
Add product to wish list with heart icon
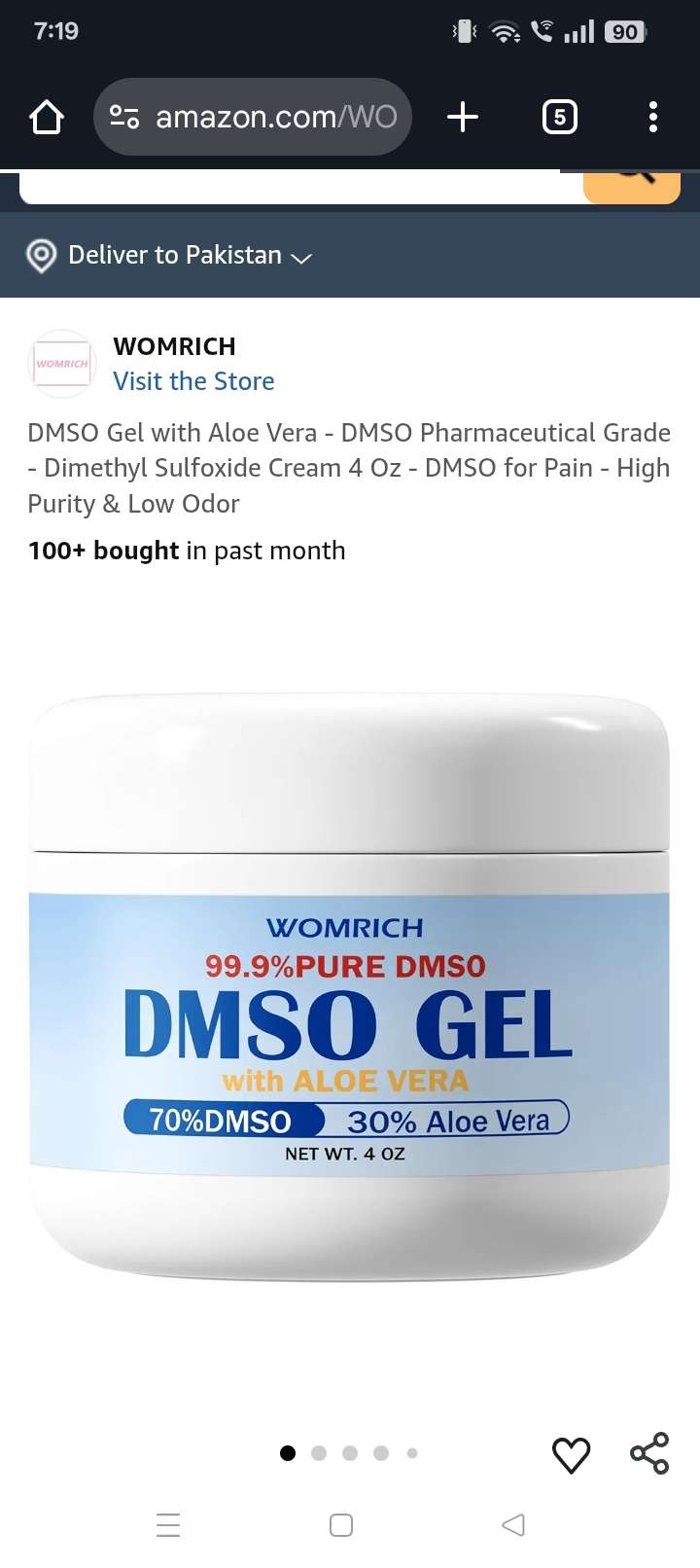[x=571, y=1454]
